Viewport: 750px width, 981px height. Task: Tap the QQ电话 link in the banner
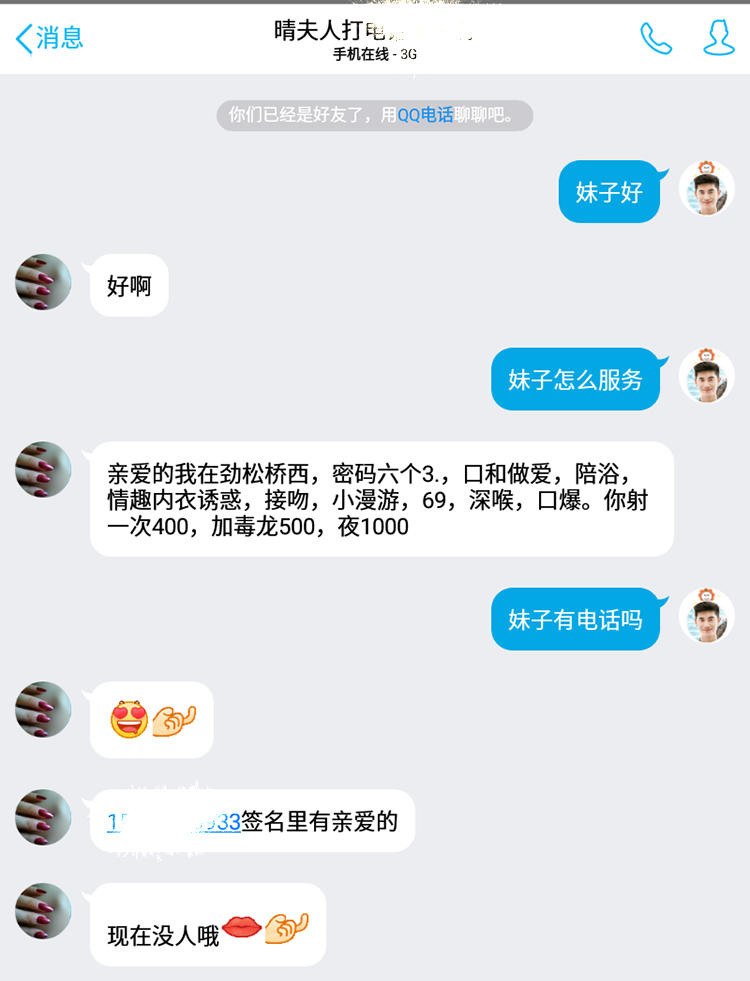click(425, 115)
